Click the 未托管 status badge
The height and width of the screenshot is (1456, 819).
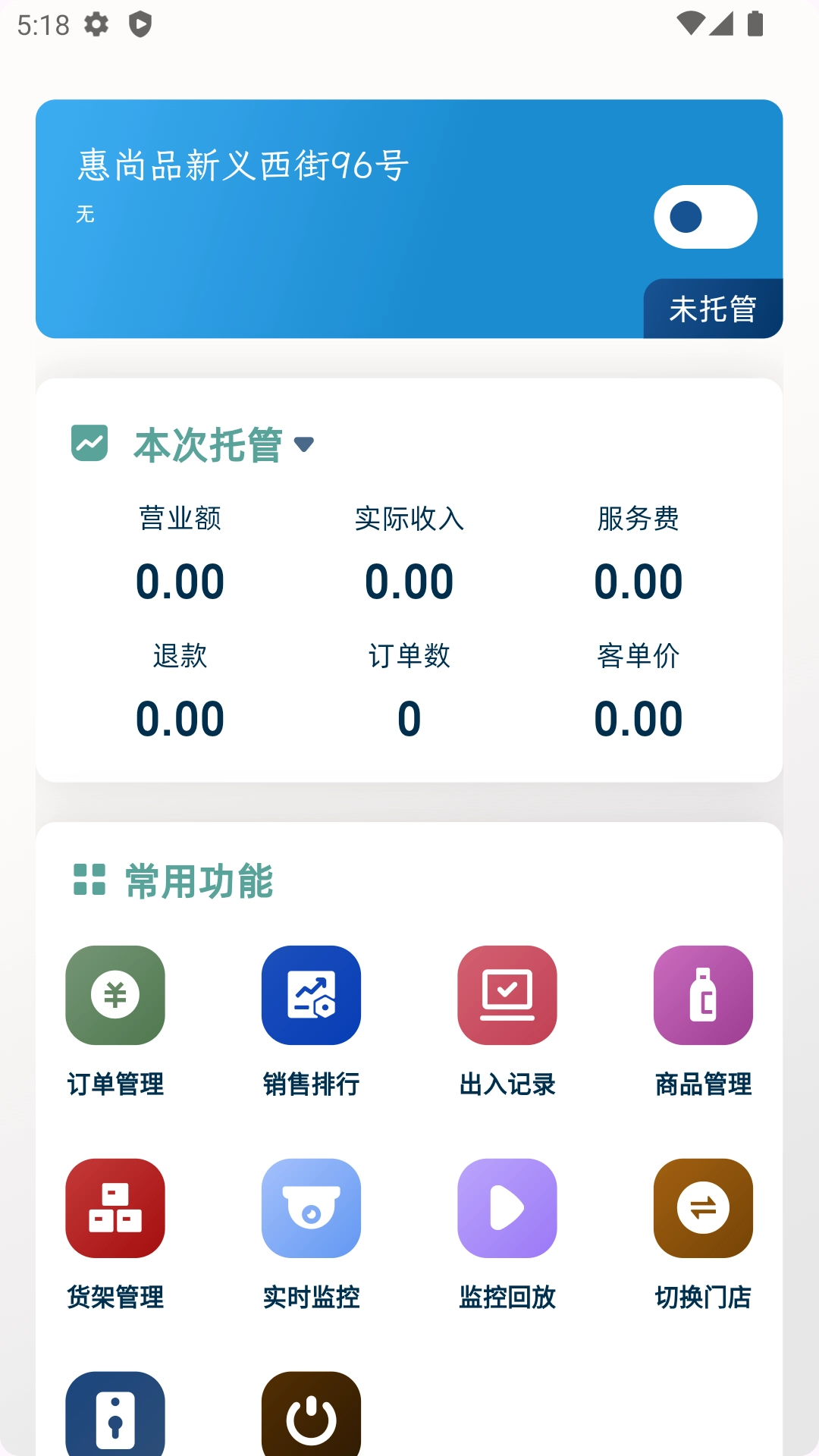pyautogui.click(x=713, y=308)
